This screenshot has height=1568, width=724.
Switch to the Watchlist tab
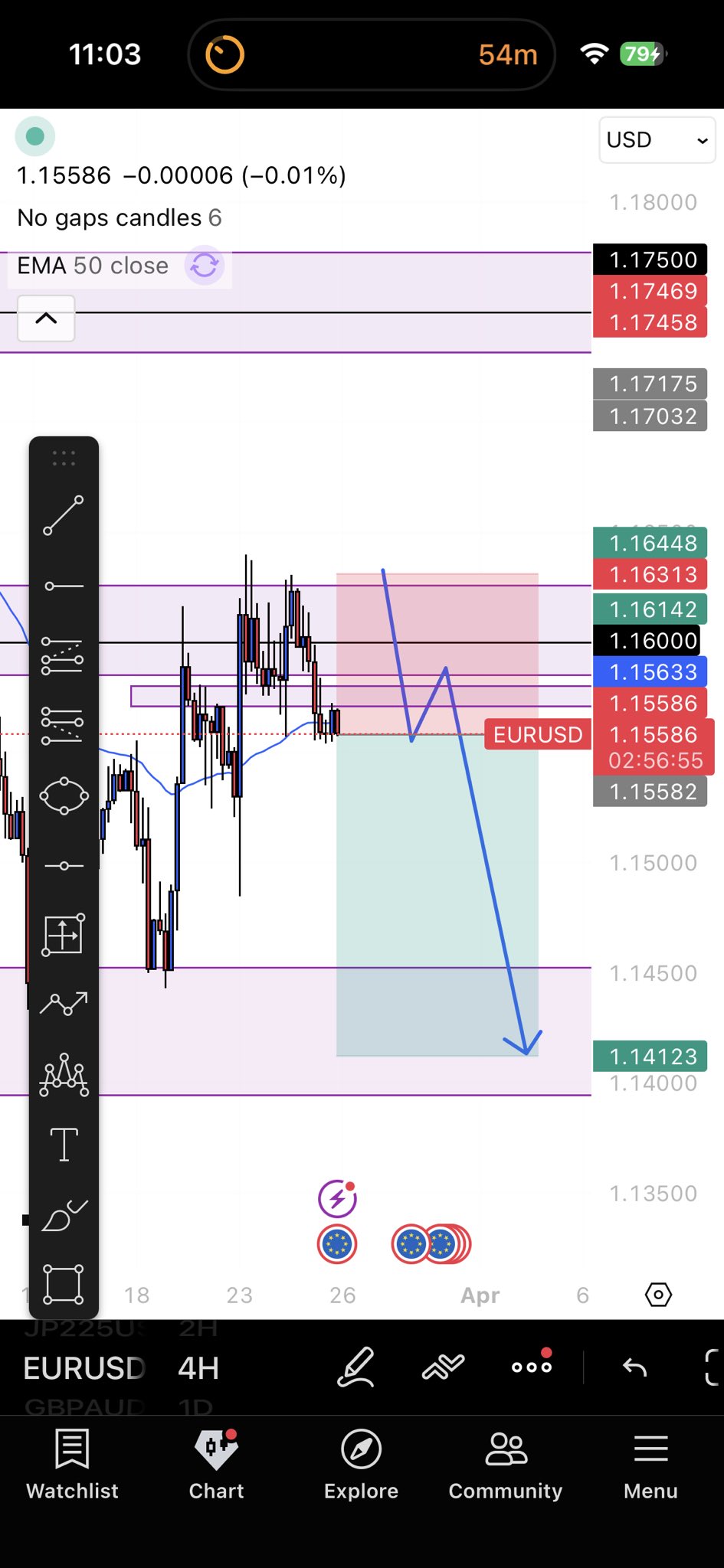click(x=73, y=1465)
